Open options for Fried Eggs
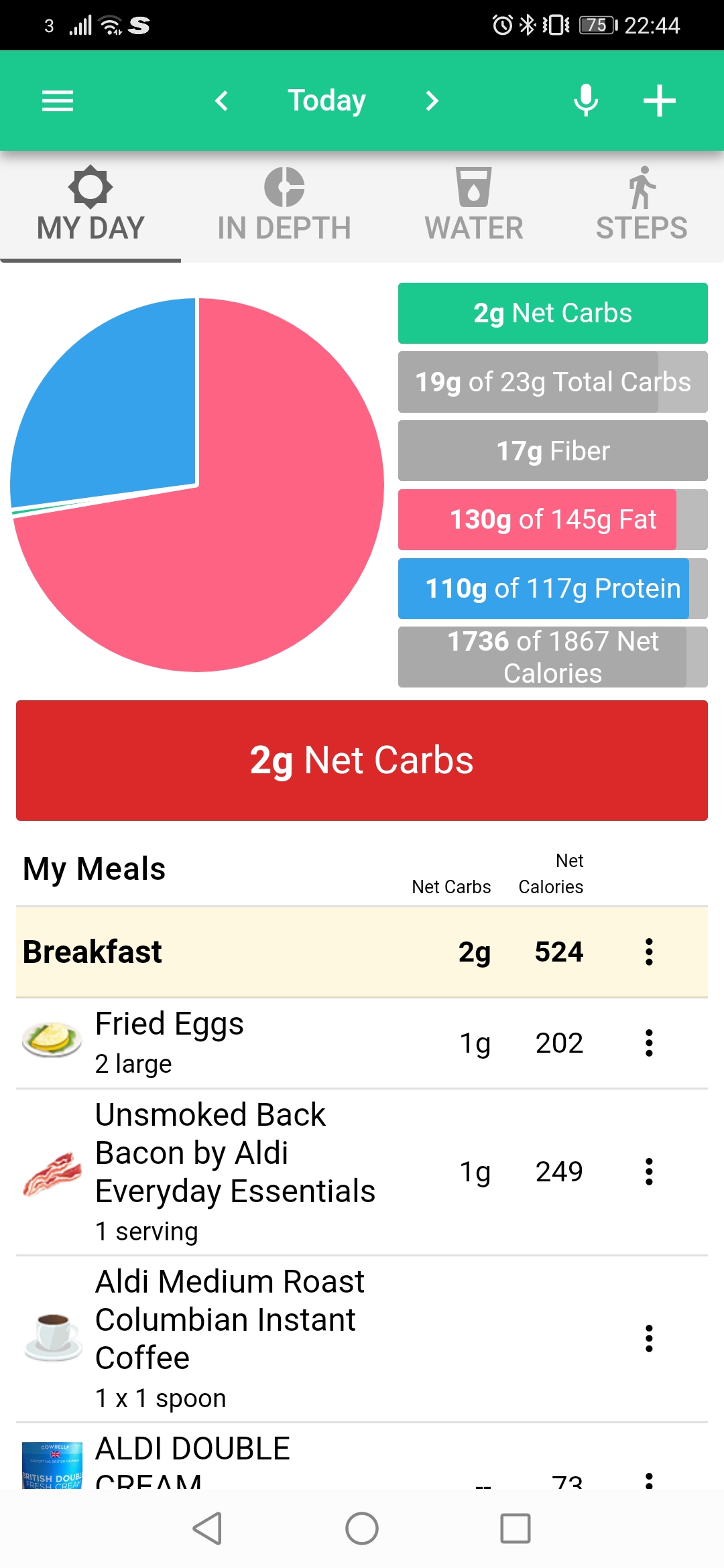This screenshot has width=724, height=1568. click(x=649, y=1043)
